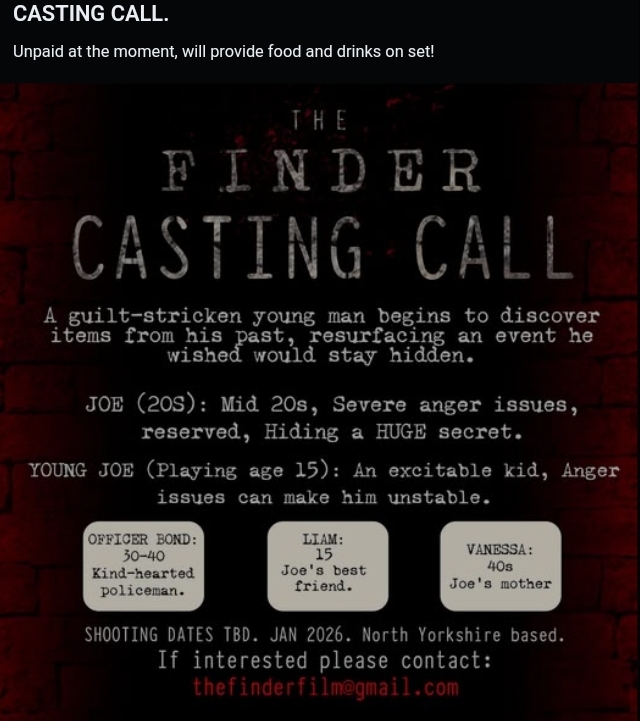Open The Finder casting call poster image

click(320, 400)
